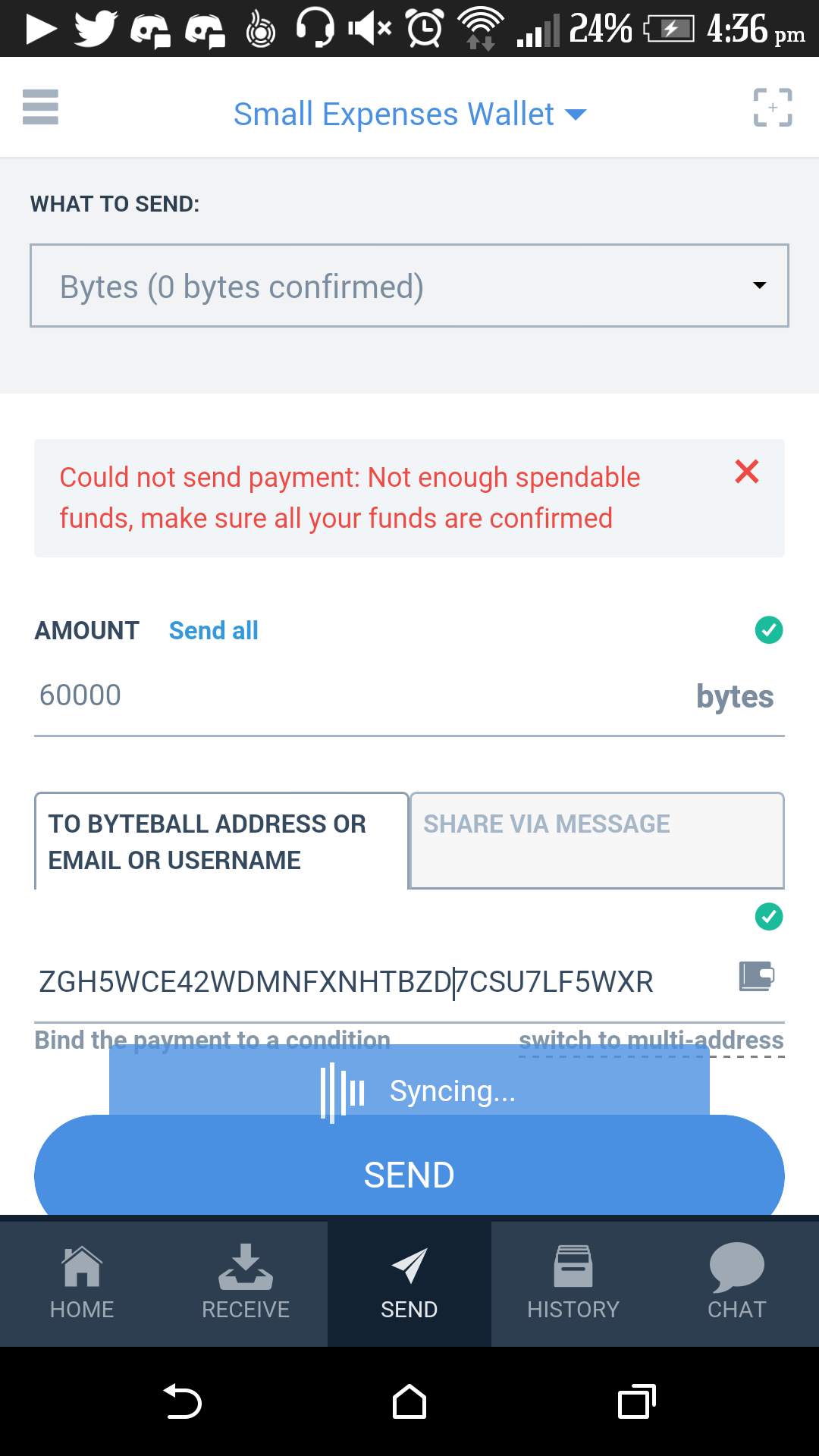Go back with system back button
Screen dimensions: 819x1456
(182, 1401)
